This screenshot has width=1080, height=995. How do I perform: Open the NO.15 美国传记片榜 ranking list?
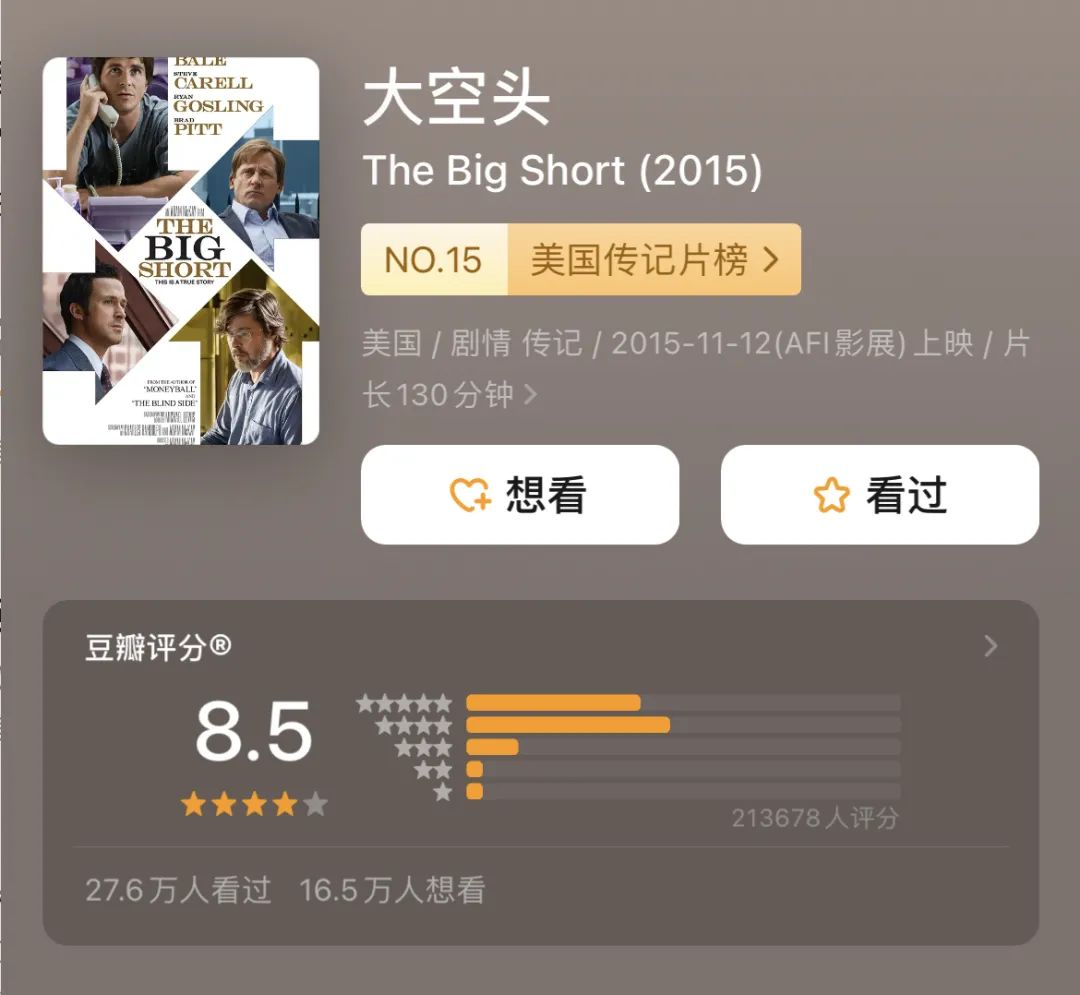point(580,260)
